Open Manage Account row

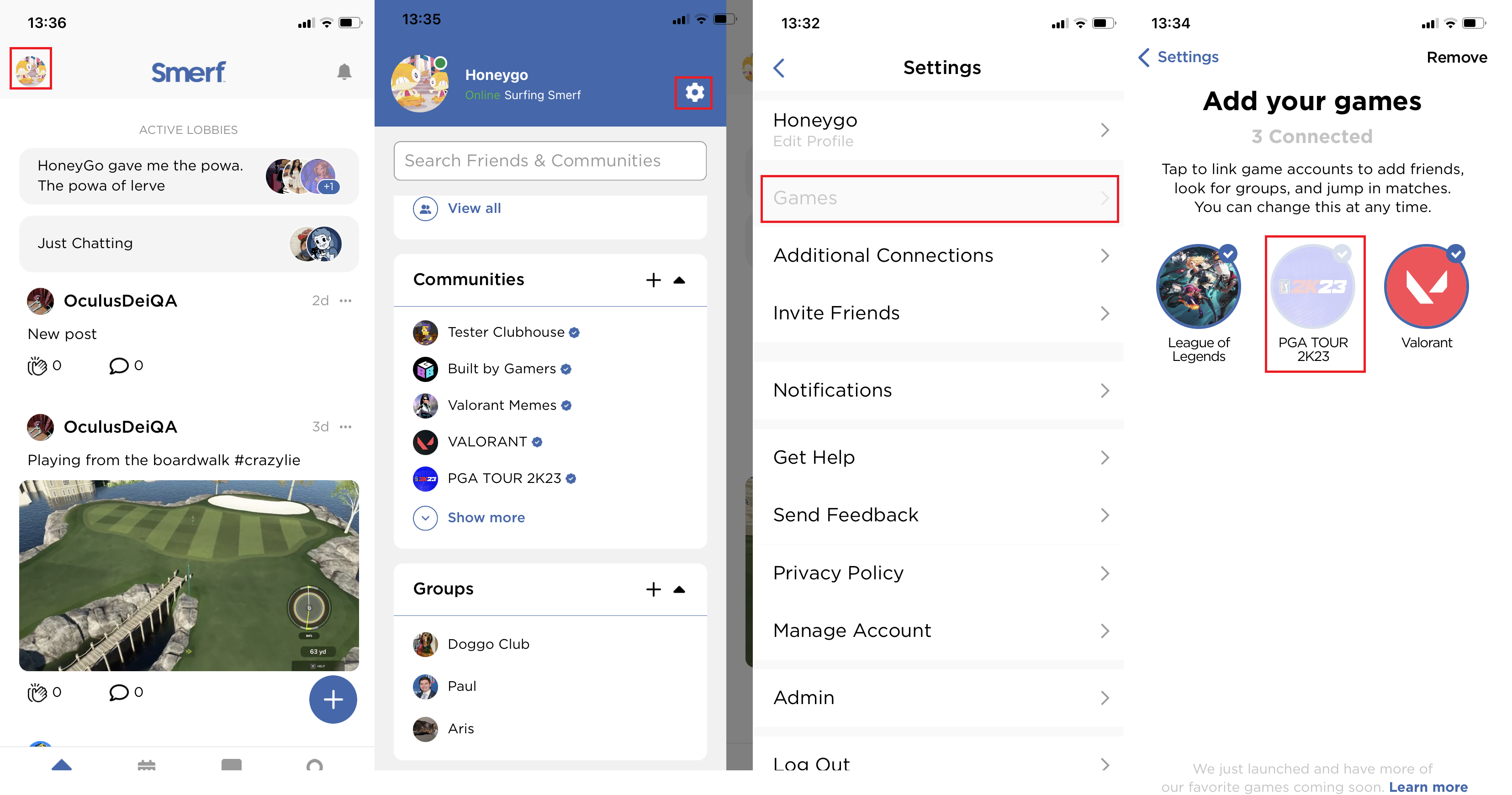coord(939,631)
